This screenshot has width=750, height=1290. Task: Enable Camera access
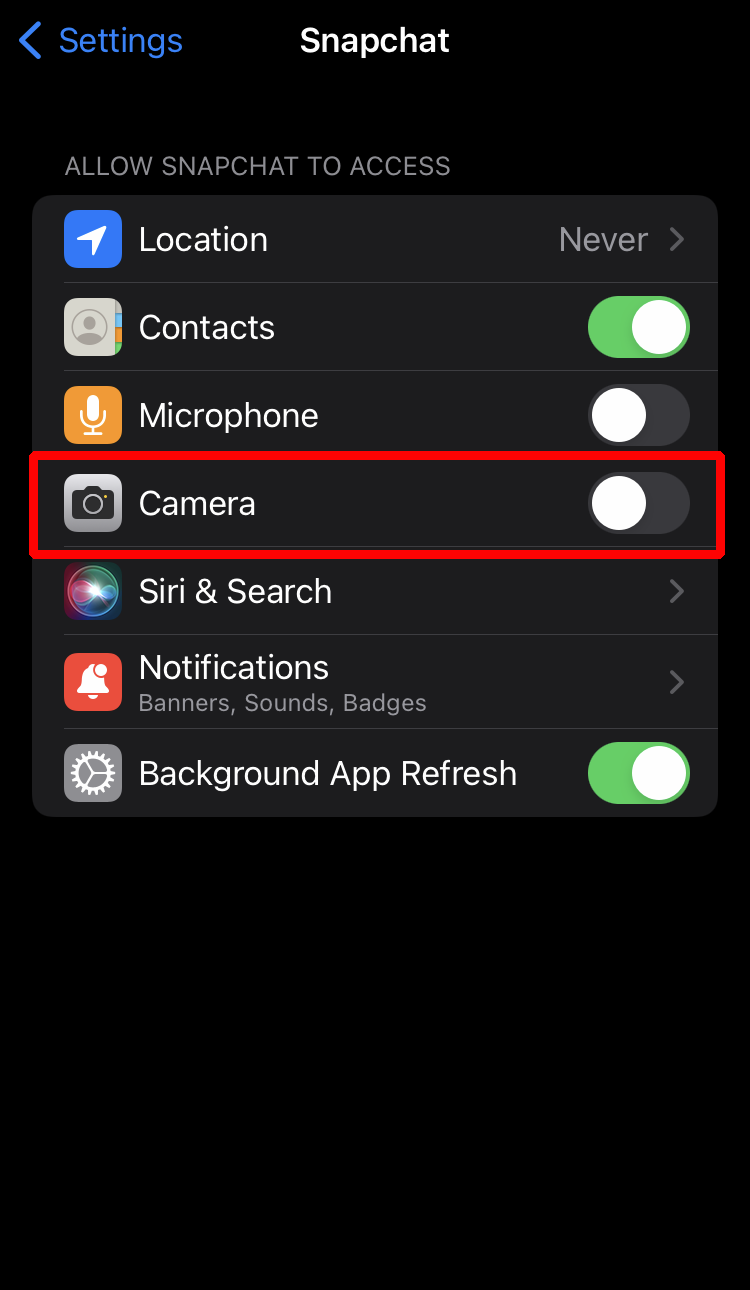[x=638, y=502]
